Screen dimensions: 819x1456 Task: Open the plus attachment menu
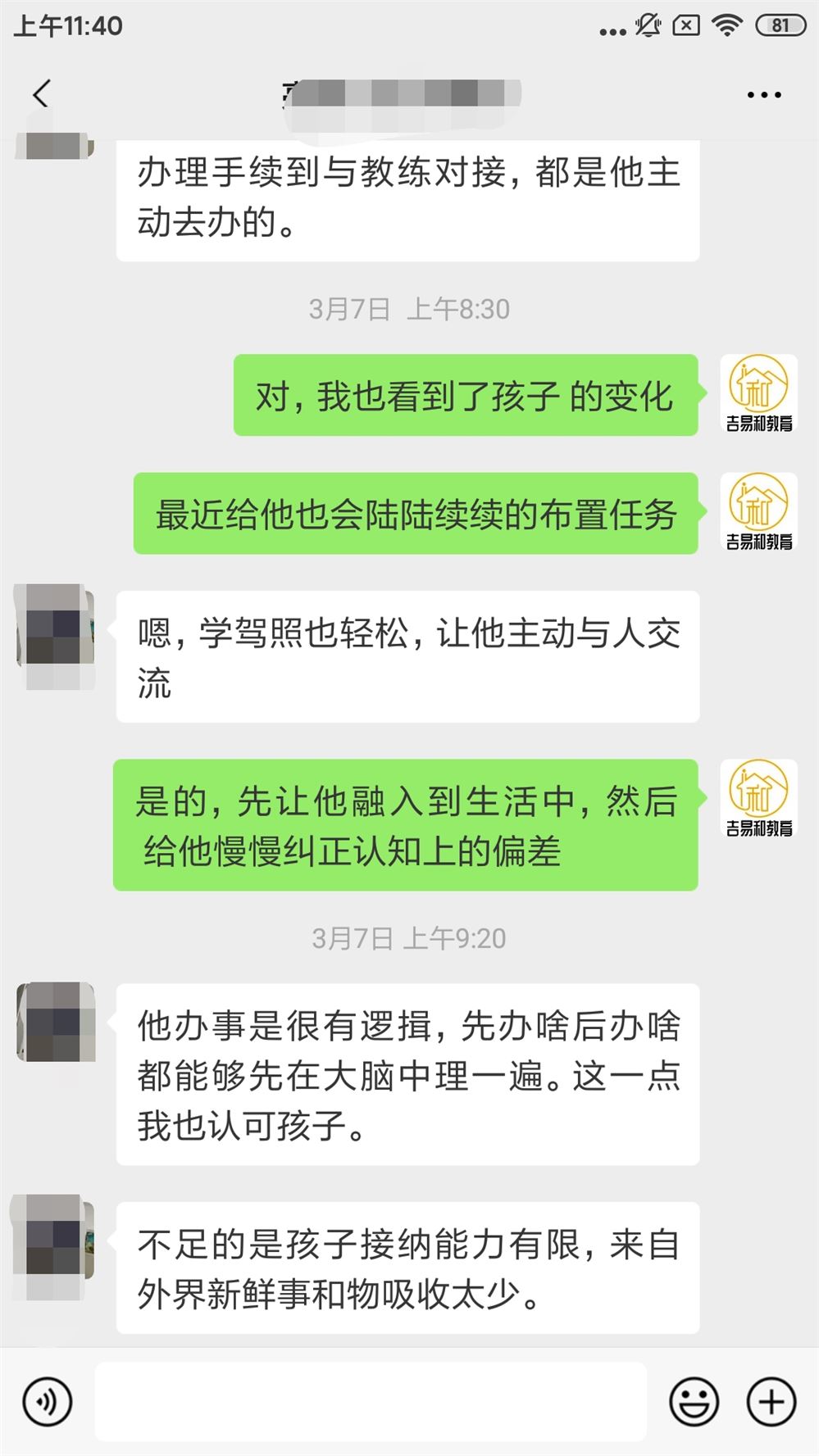pyautogui.click(x=771, y=1402)
